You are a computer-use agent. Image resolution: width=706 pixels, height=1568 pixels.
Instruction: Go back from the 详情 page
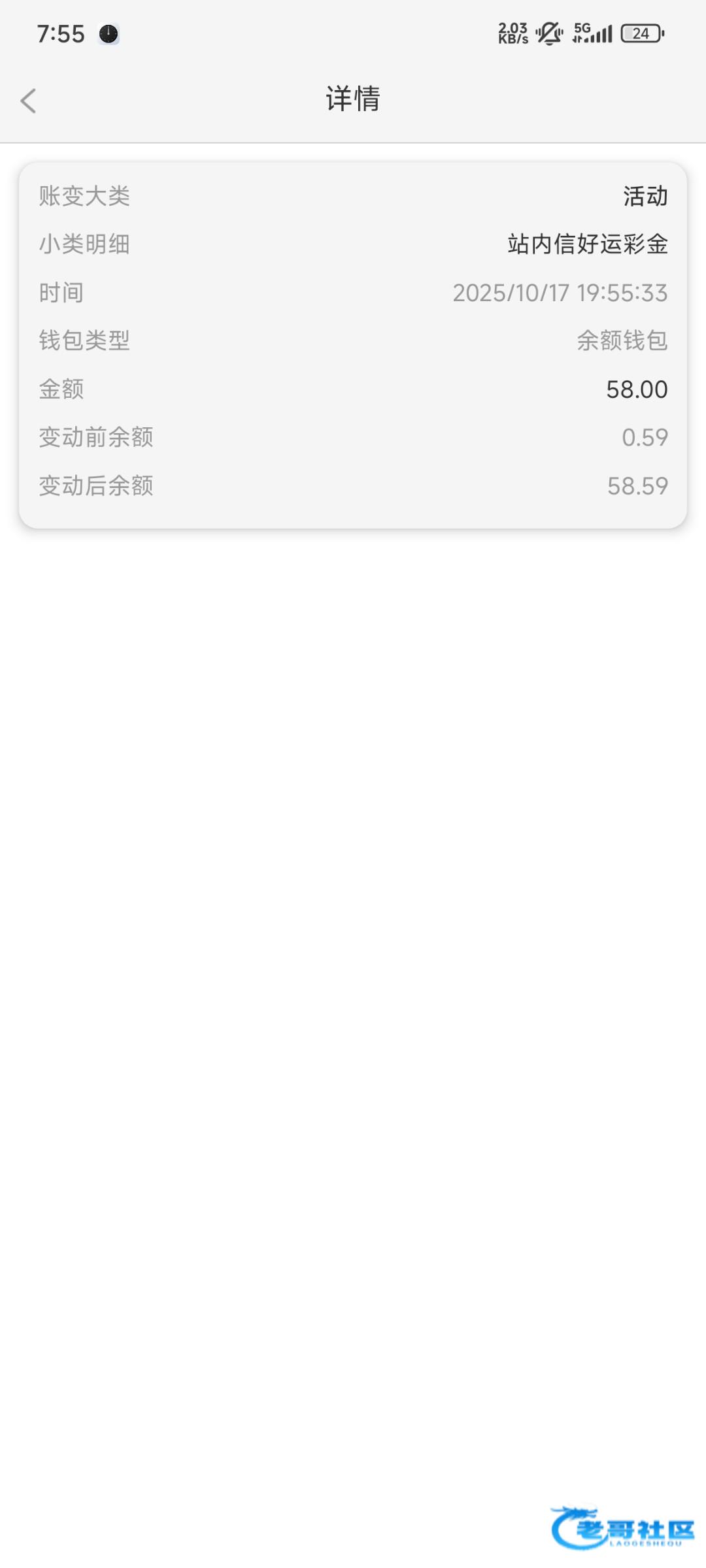[29, 101]
